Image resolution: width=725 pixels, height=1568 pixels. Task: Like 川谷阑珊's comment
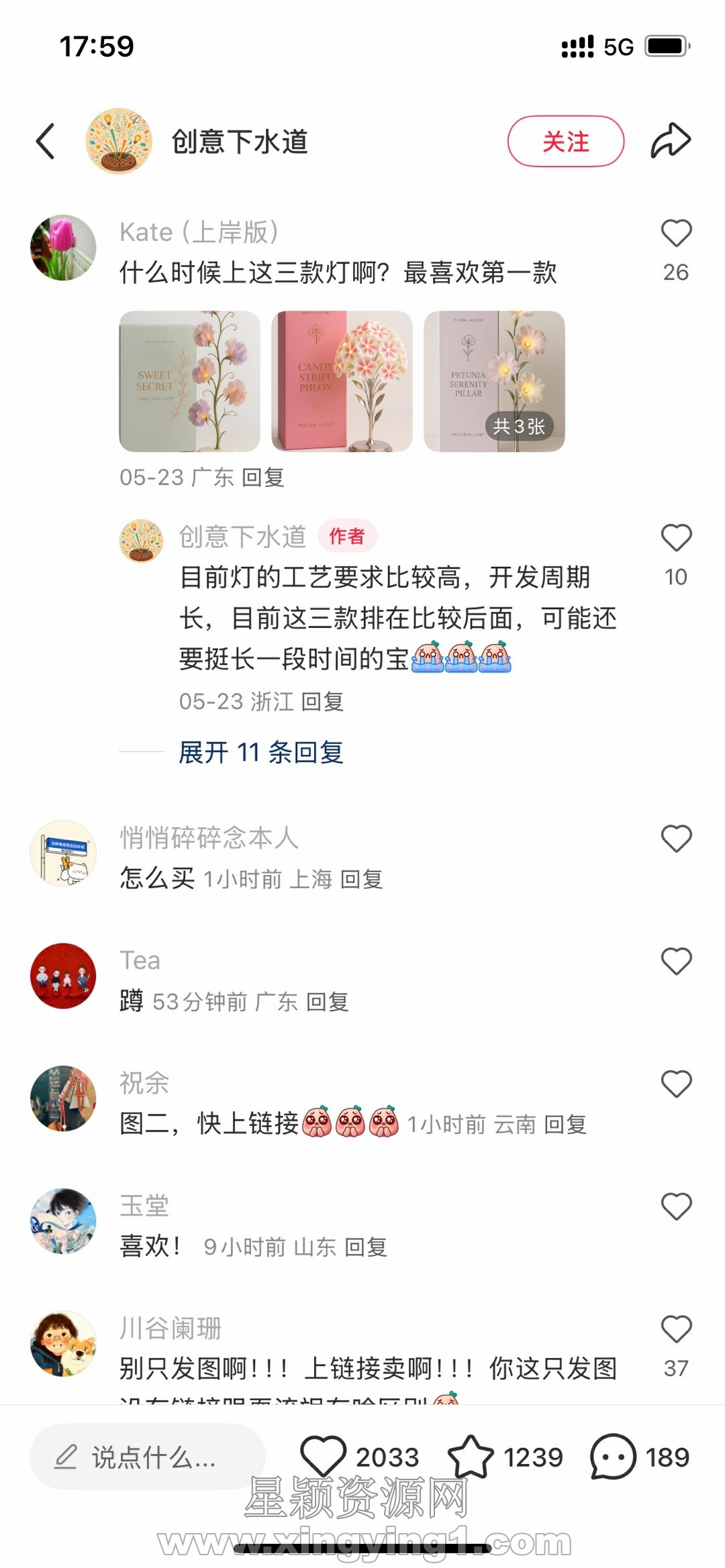pyautogui.click(x=676, y=1329)
